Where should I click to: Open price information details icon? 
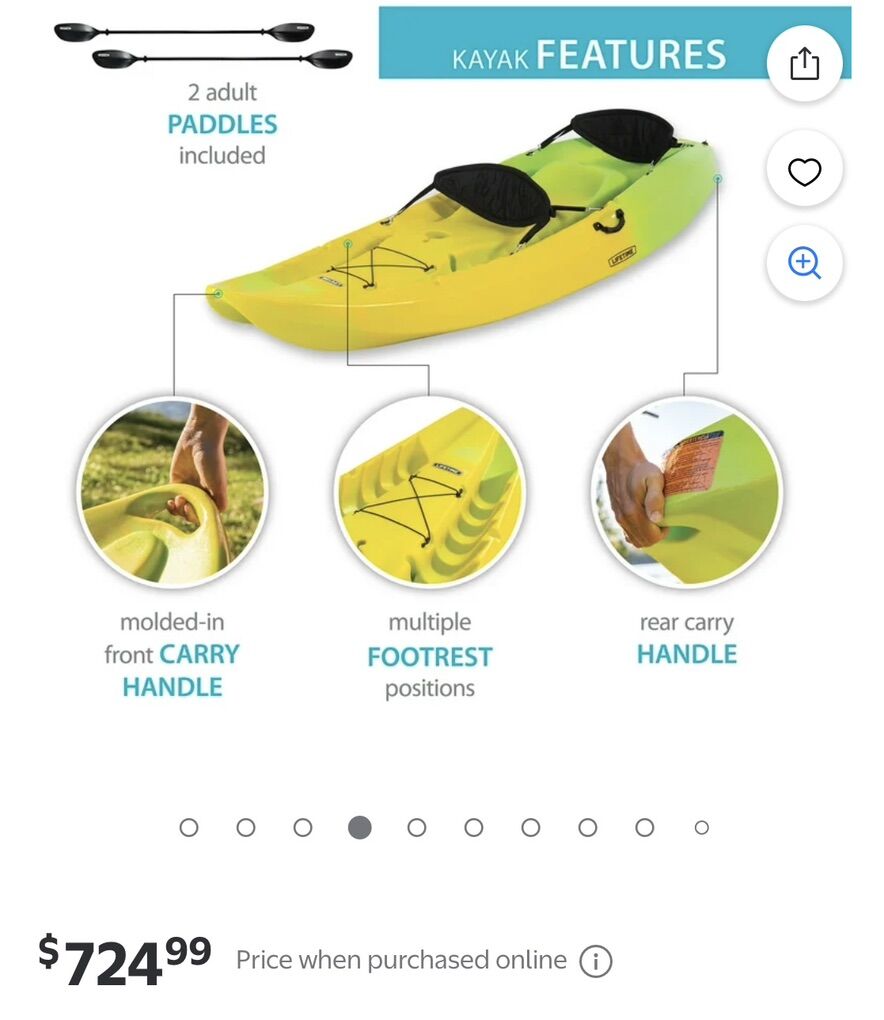click(x=596, y=962)
